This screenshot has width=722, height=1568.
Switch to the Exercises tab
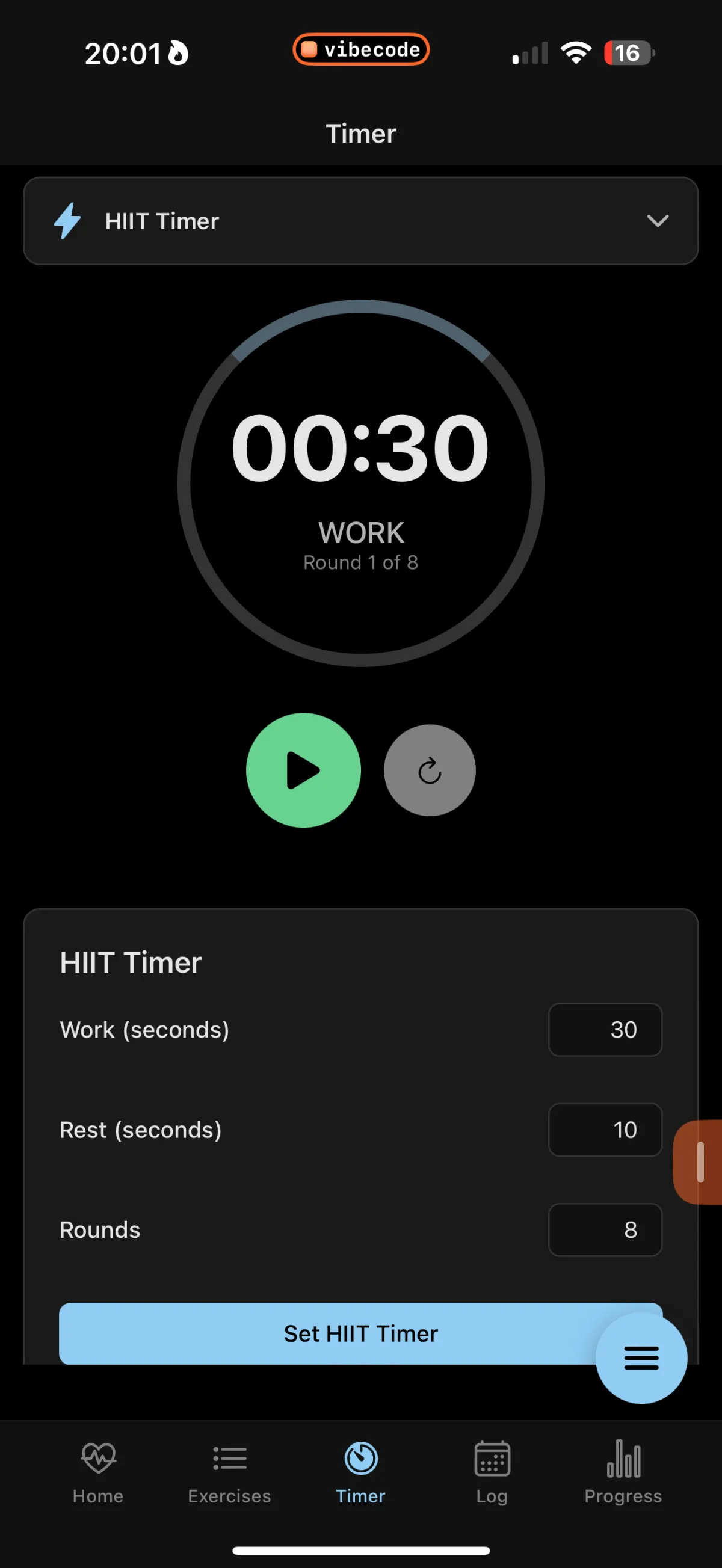tap(229, 1472)
